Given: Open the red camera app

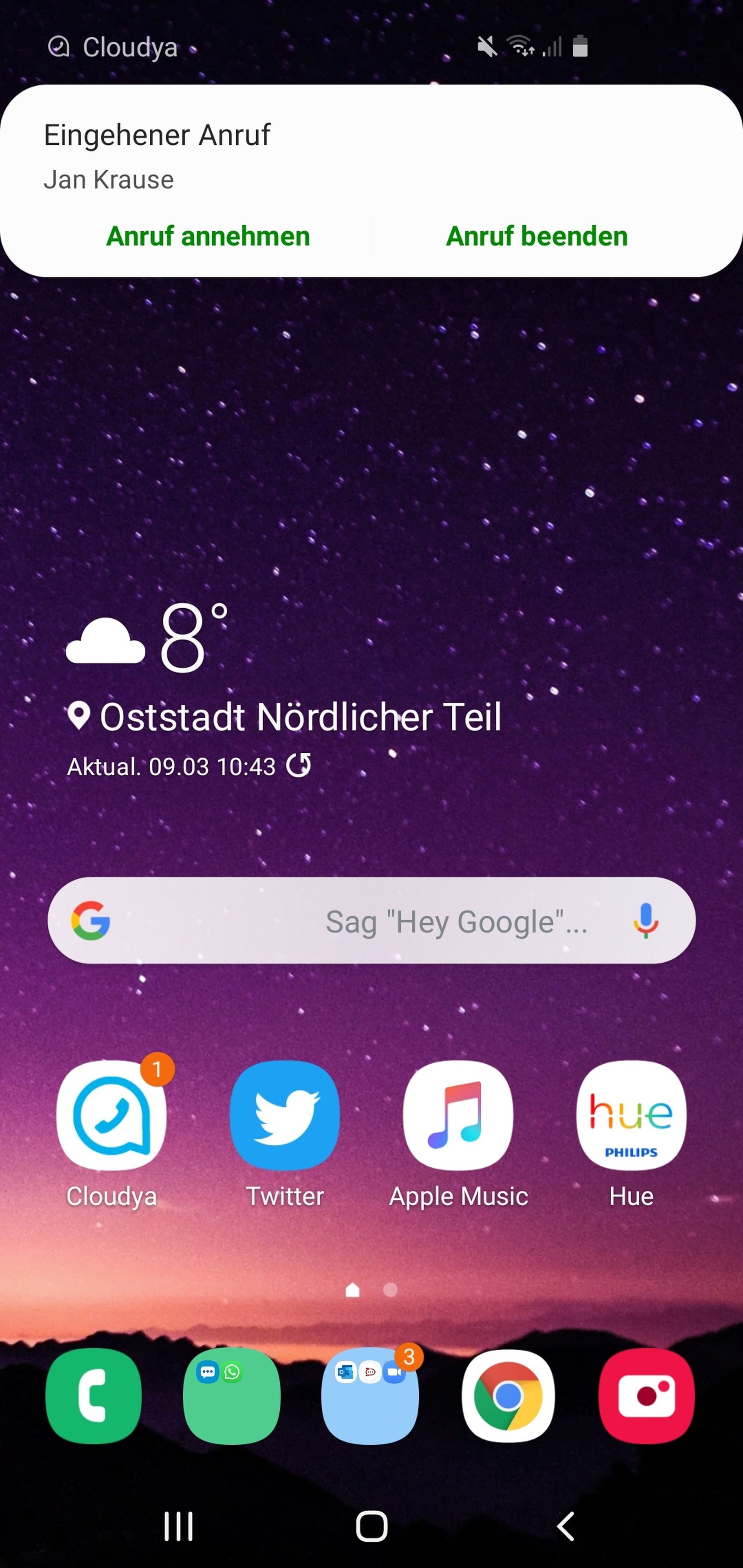Looking at the screenshot, I should point(646,1396).
